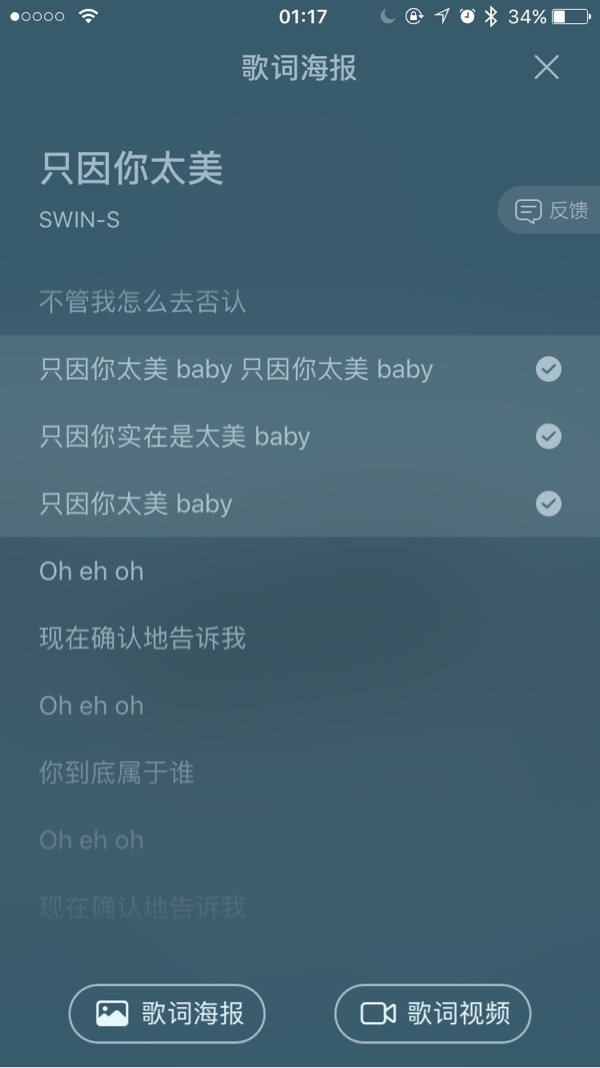Screen dimensions: 600x1068
Task: Close the 歌词海报 lyric poster screen
Action: (546, 67)
